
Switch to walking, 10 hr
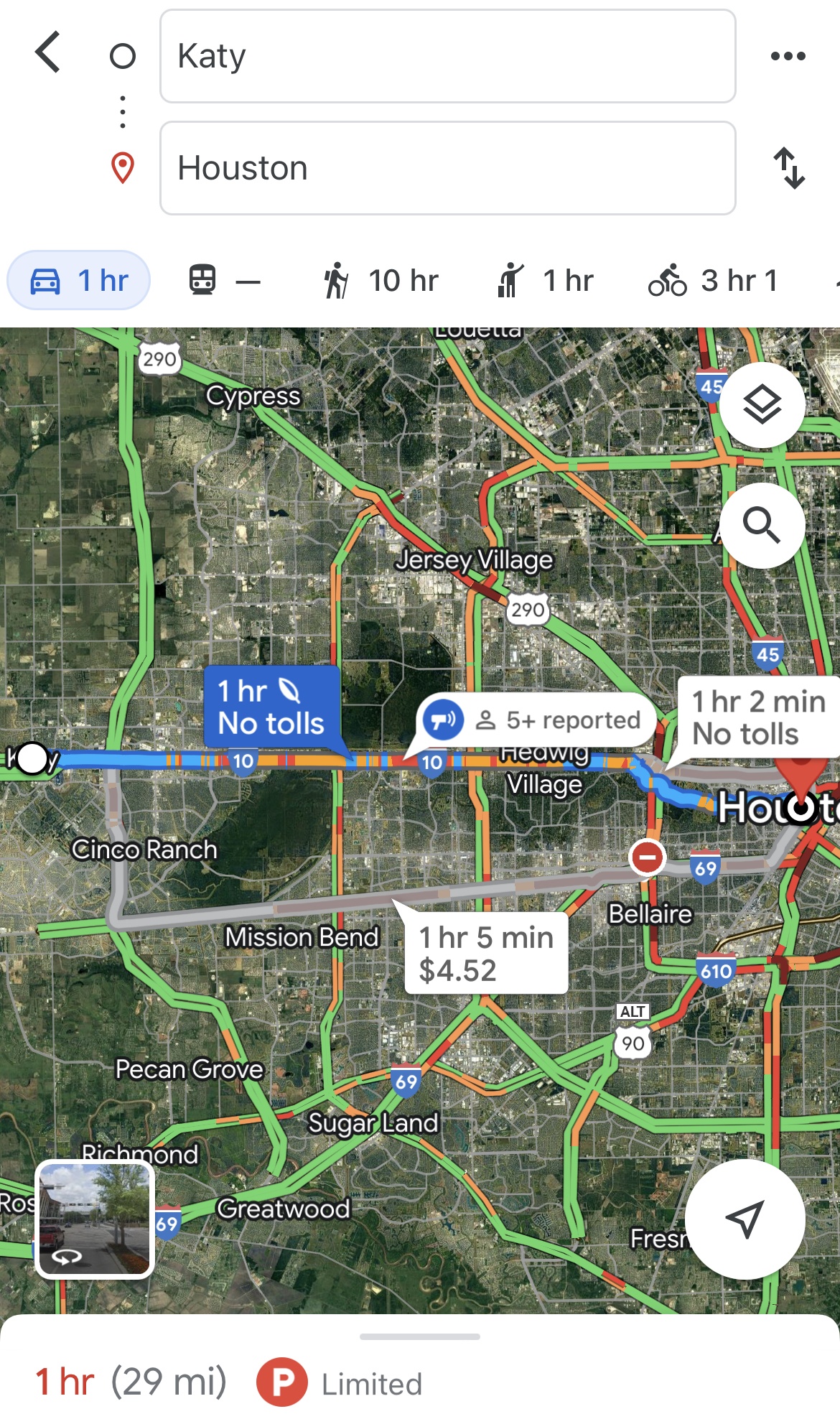(x=381, y=281)
